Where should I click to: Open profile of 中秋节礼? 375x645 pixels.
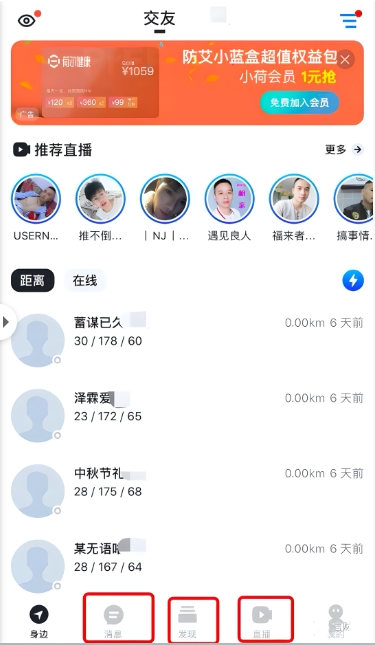click(x=188, y=490)
